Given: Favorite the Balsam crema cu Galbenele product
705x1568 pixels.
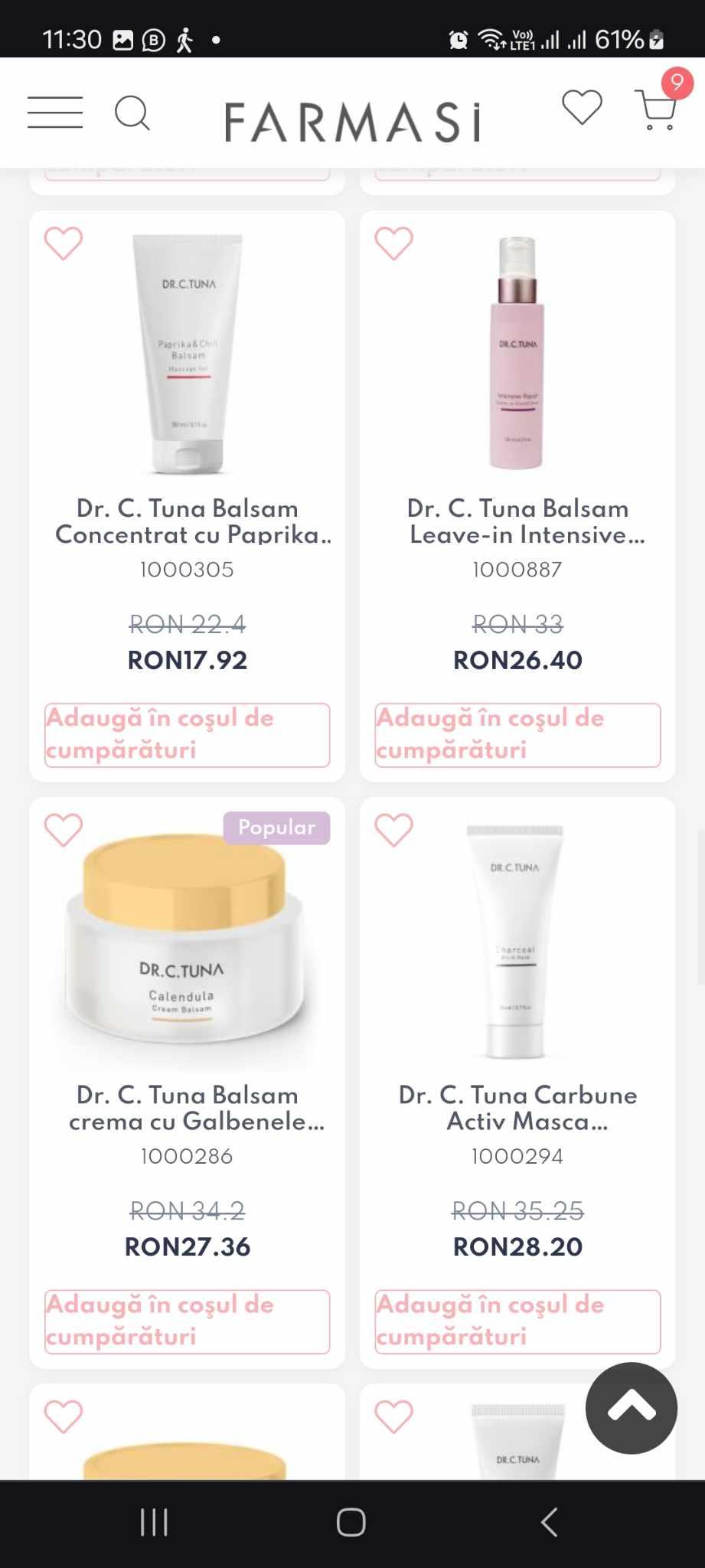Looking at the screenshot, I should (64, 831).
